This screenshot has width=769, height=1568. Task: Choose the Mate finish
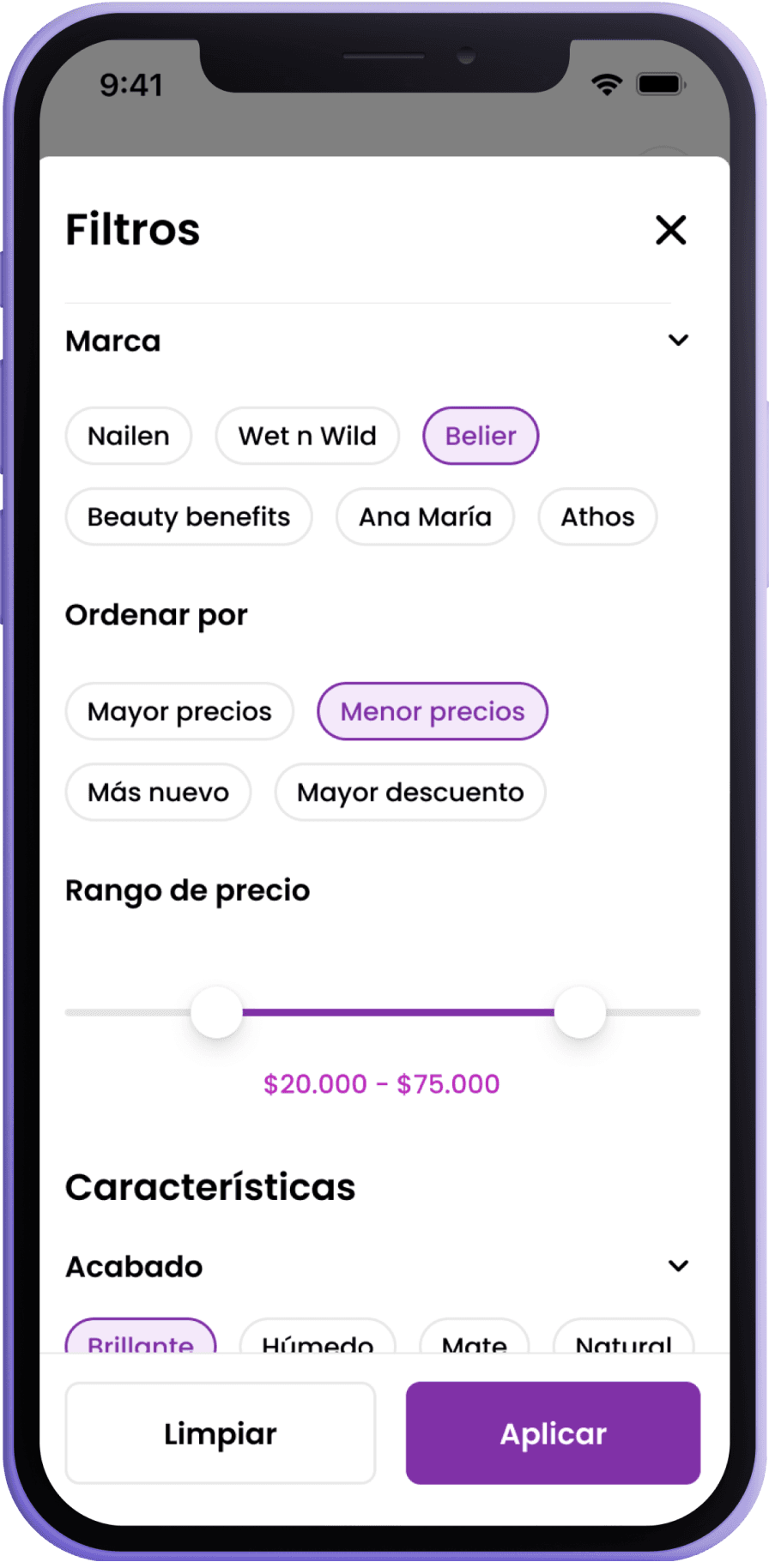pyautogui.click(x=474, y=1336)
